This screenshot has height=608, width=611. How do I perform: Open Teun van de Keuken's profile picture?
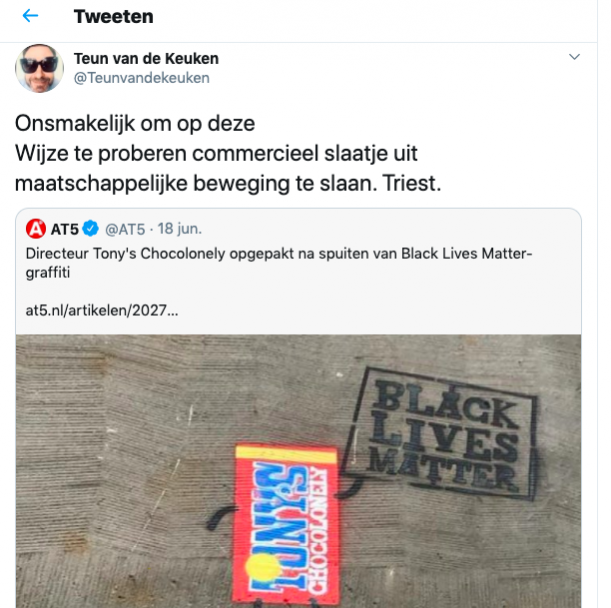click(x=39, y=68)
